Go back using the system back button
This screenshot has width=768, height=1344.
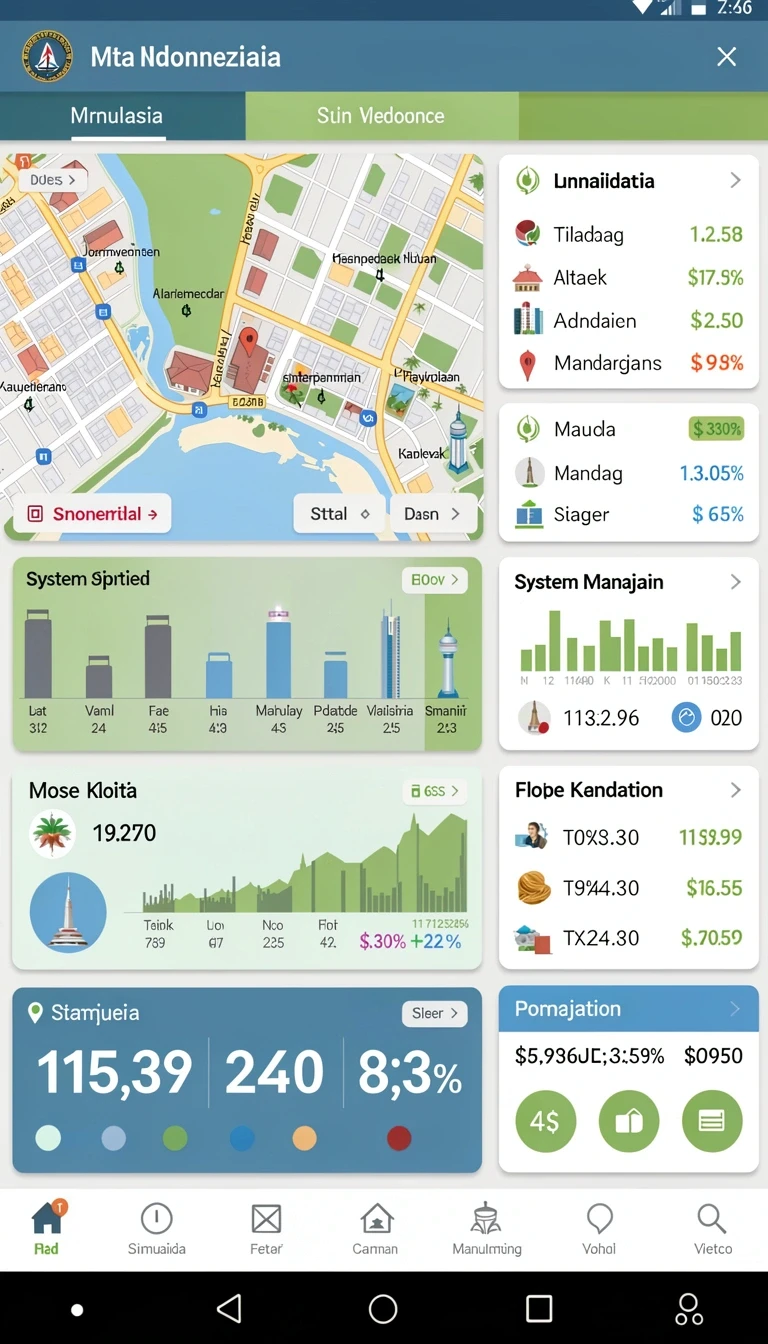click(x=229, y=1308)
